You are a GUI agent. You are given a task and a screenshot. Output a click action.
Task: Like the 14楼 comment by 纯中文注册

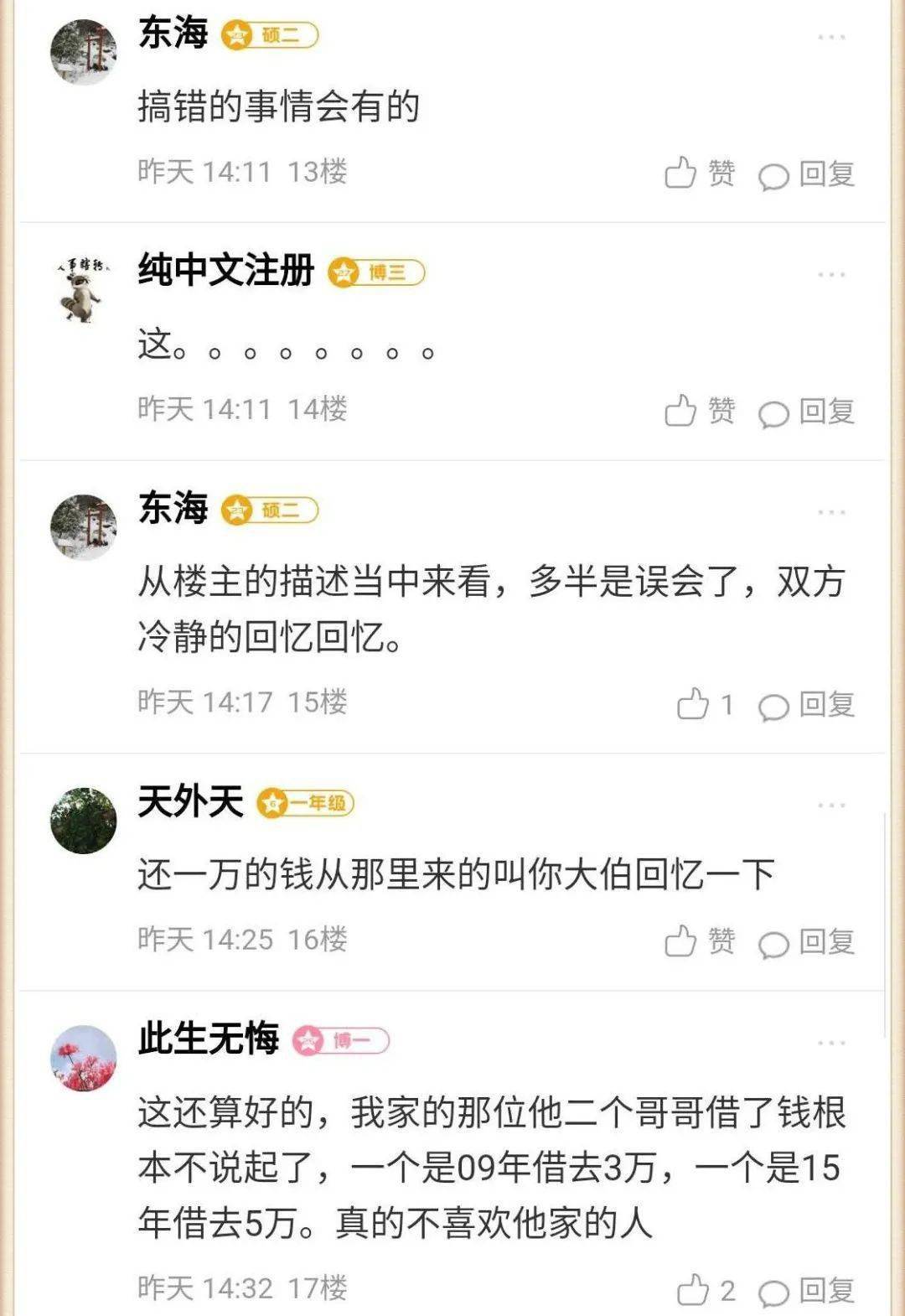click(699, 411)
